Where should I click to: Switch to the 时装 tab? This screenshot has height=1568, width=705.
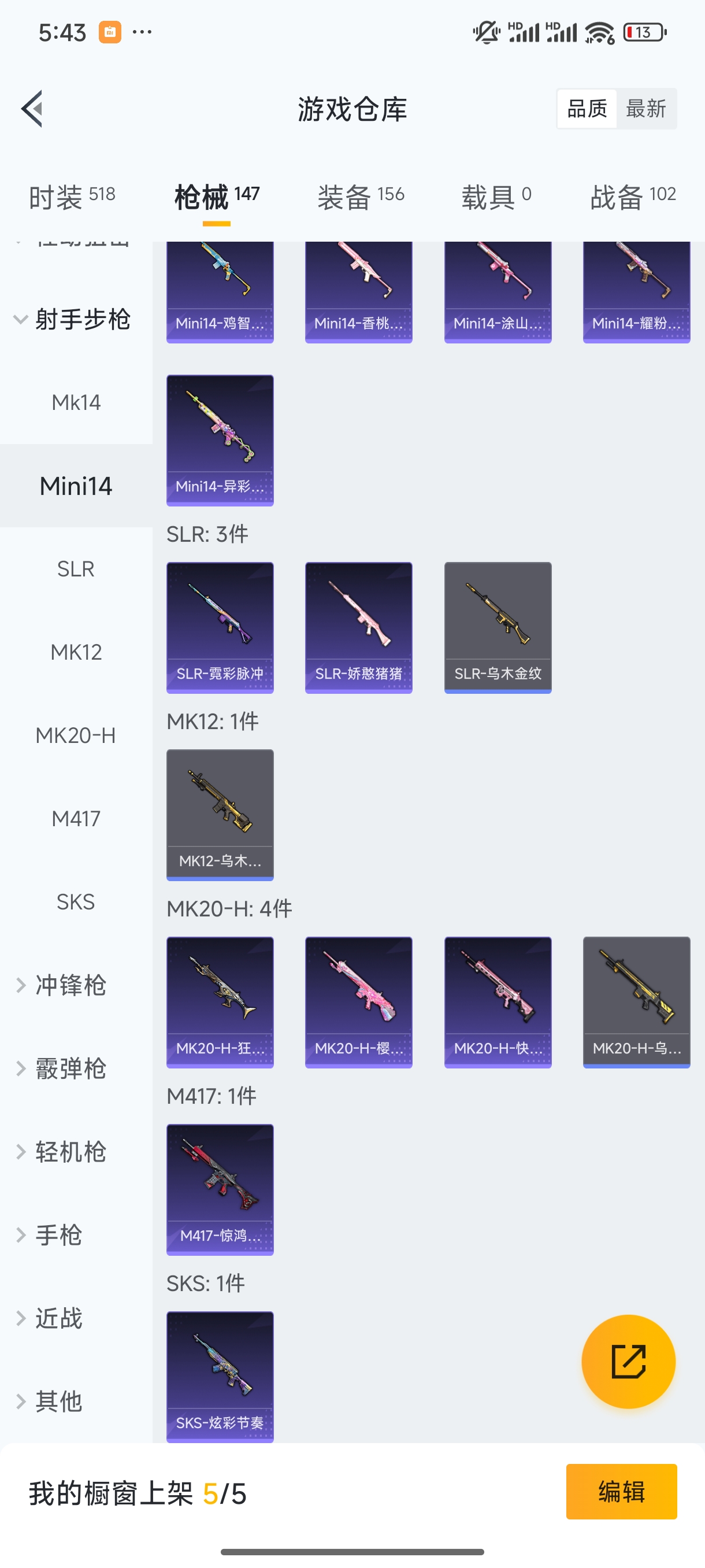click(72, 197)
